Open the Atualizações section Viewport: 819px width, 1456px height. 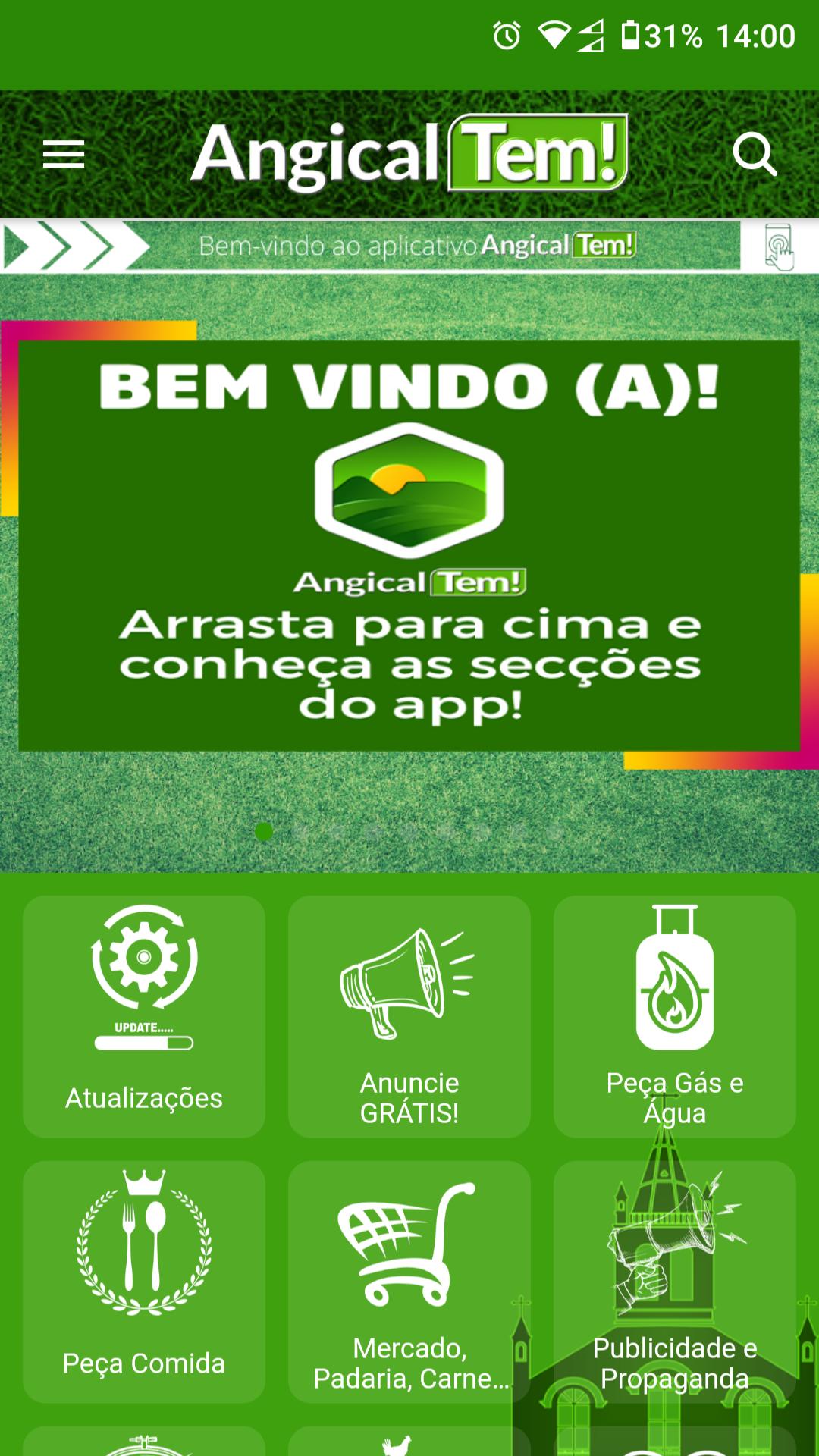pos(144,1016)
